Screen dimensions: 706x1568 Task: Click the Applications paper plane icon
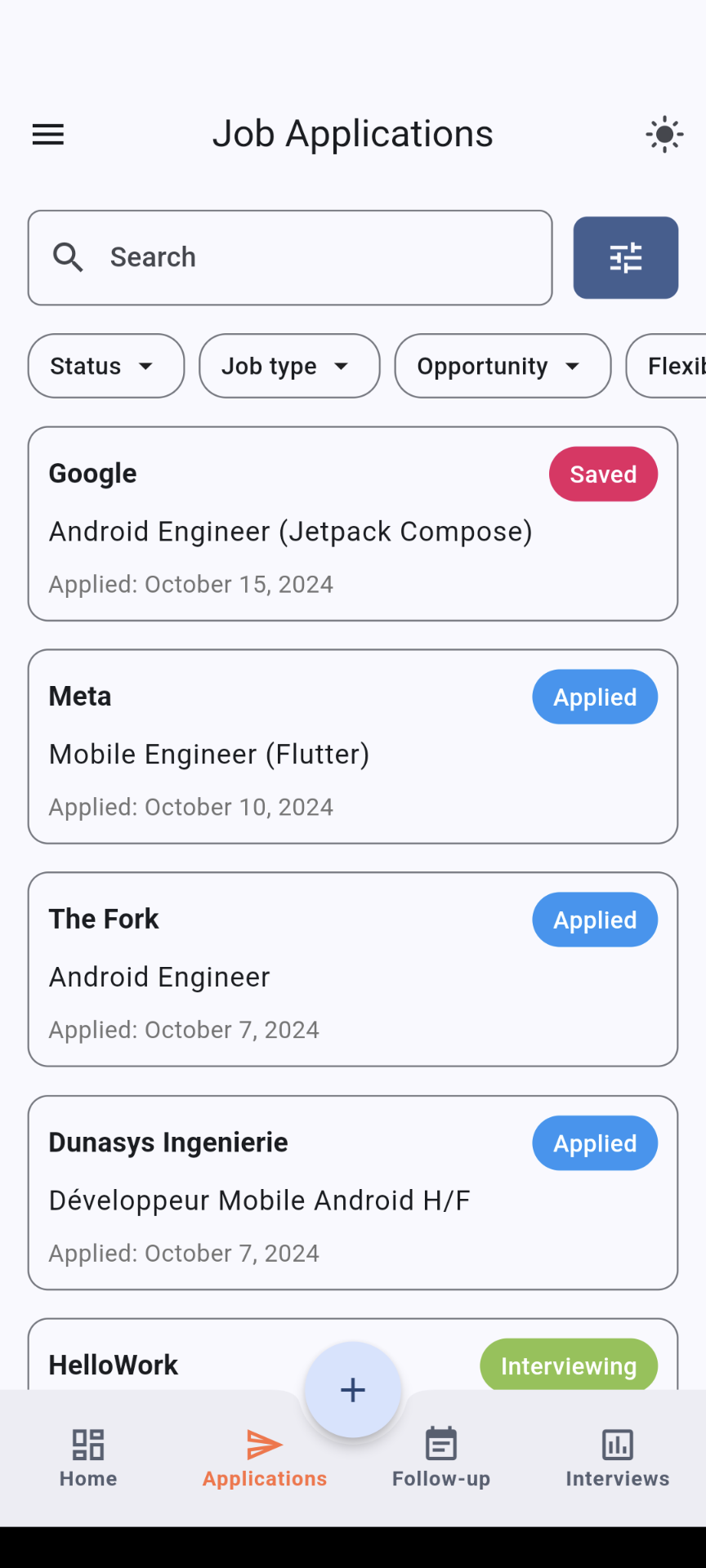point(264,1439)
